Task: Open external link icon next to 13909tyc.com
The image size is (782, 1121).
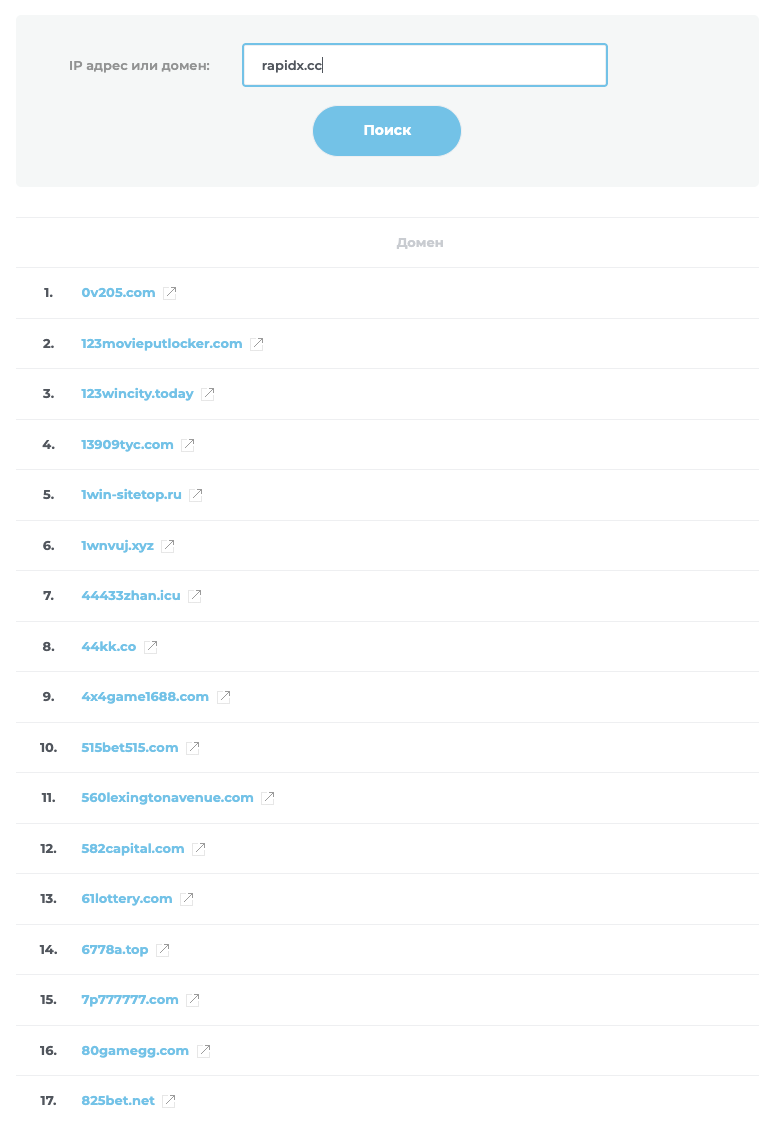Action: (188, 445)
